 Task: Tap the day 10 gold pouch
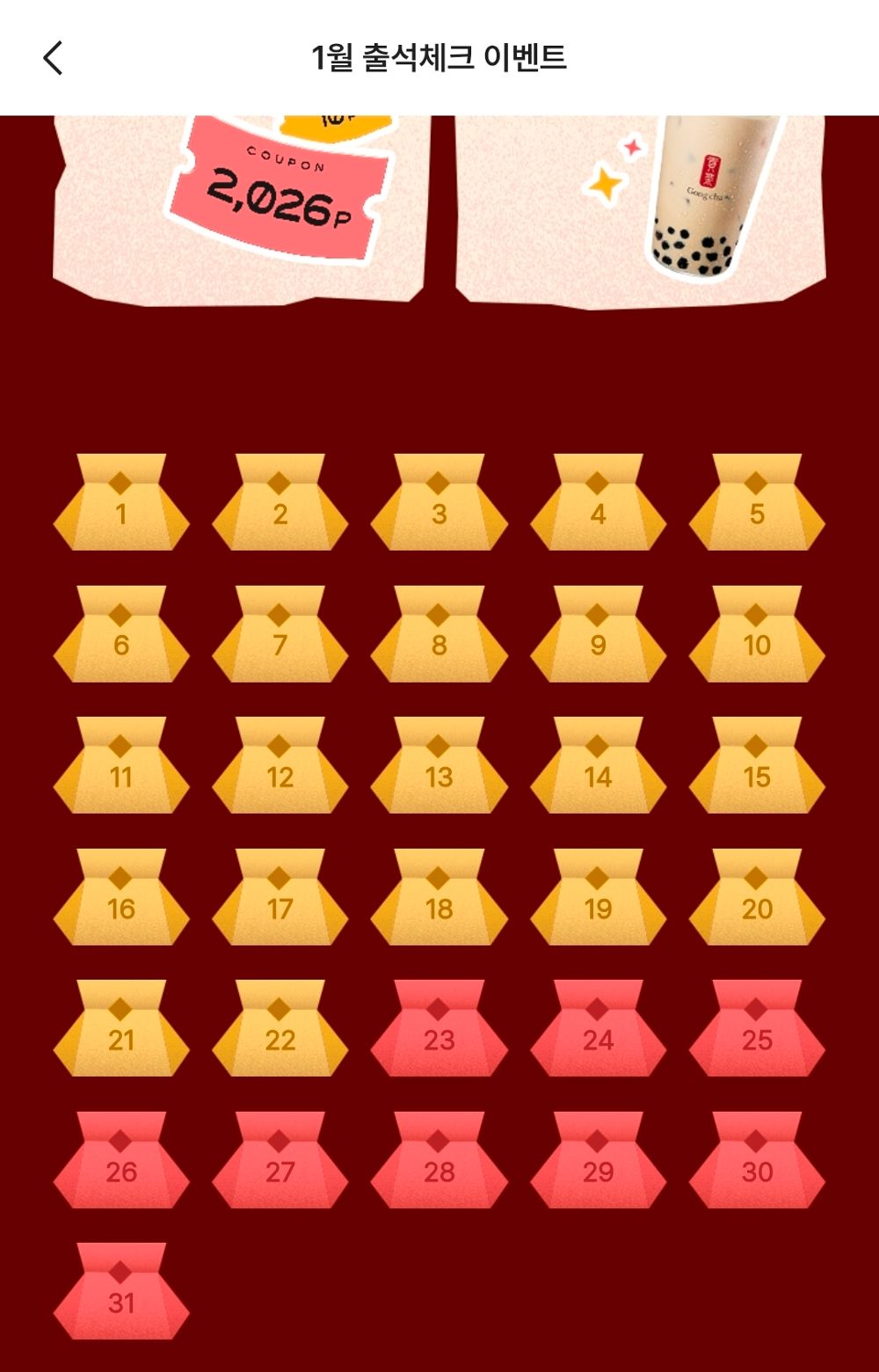tap(757, 635)
